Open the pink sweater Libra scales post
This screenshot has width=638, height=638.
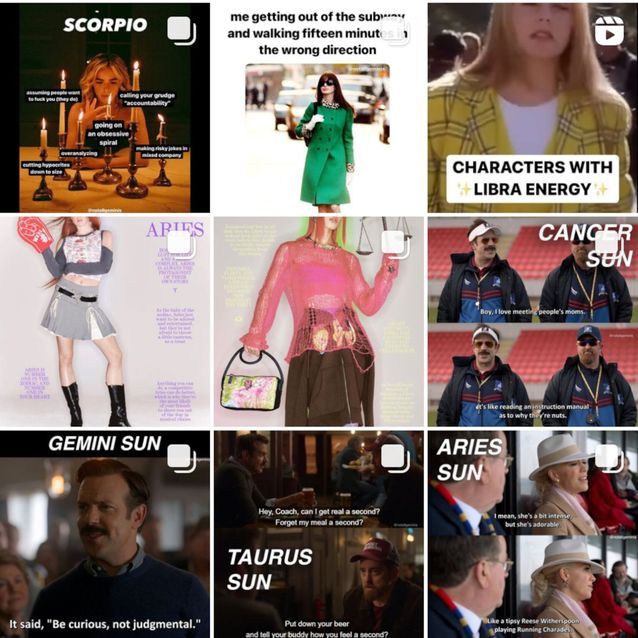point(318,320)
